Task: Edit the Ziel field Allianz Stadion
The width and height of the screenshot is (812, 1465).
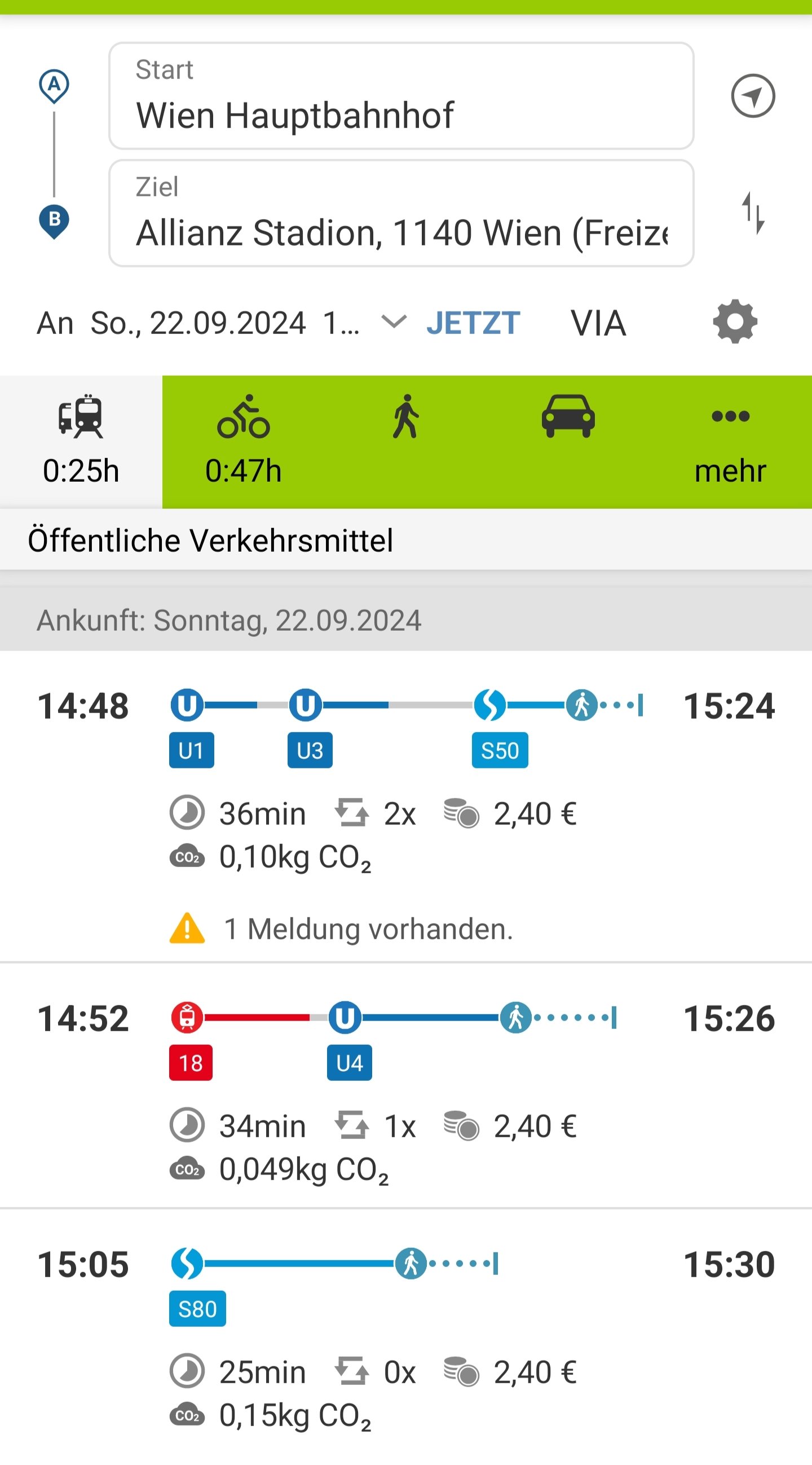Action: [x=401, y=213]
